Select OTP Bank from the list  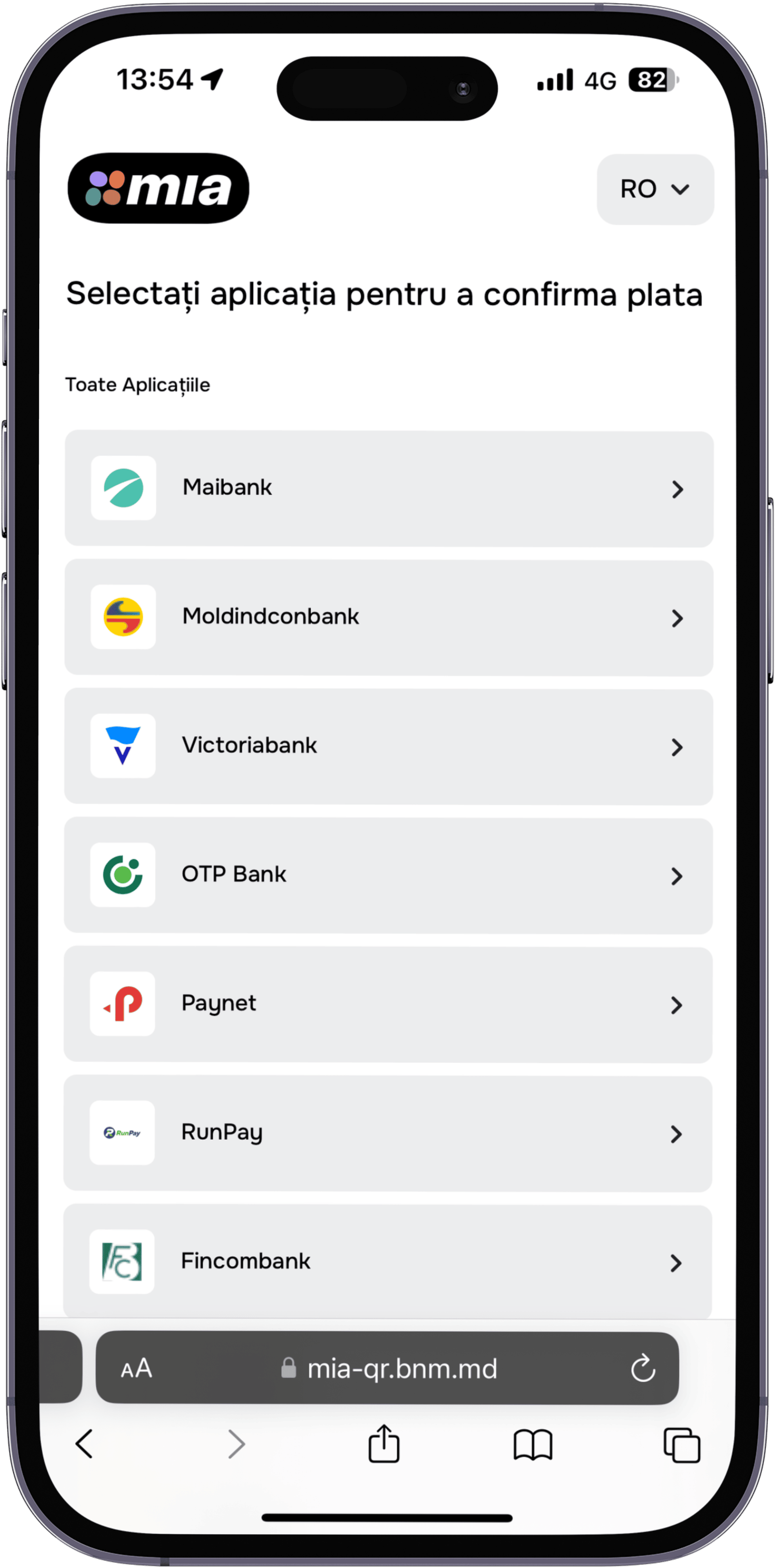tap(388, 875)
